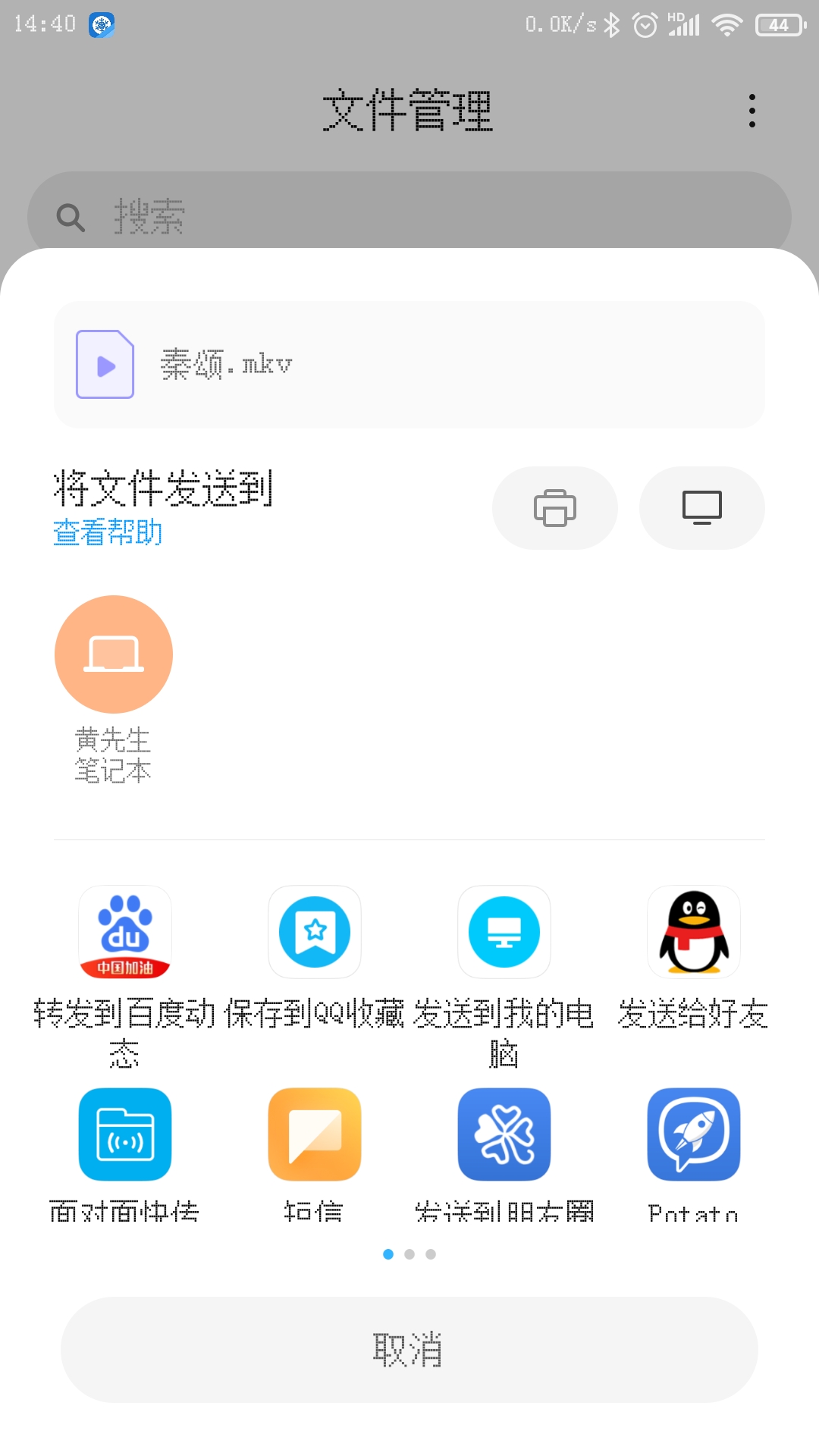Tap the 秦颂.mkv video file preview

click(409, 365)
